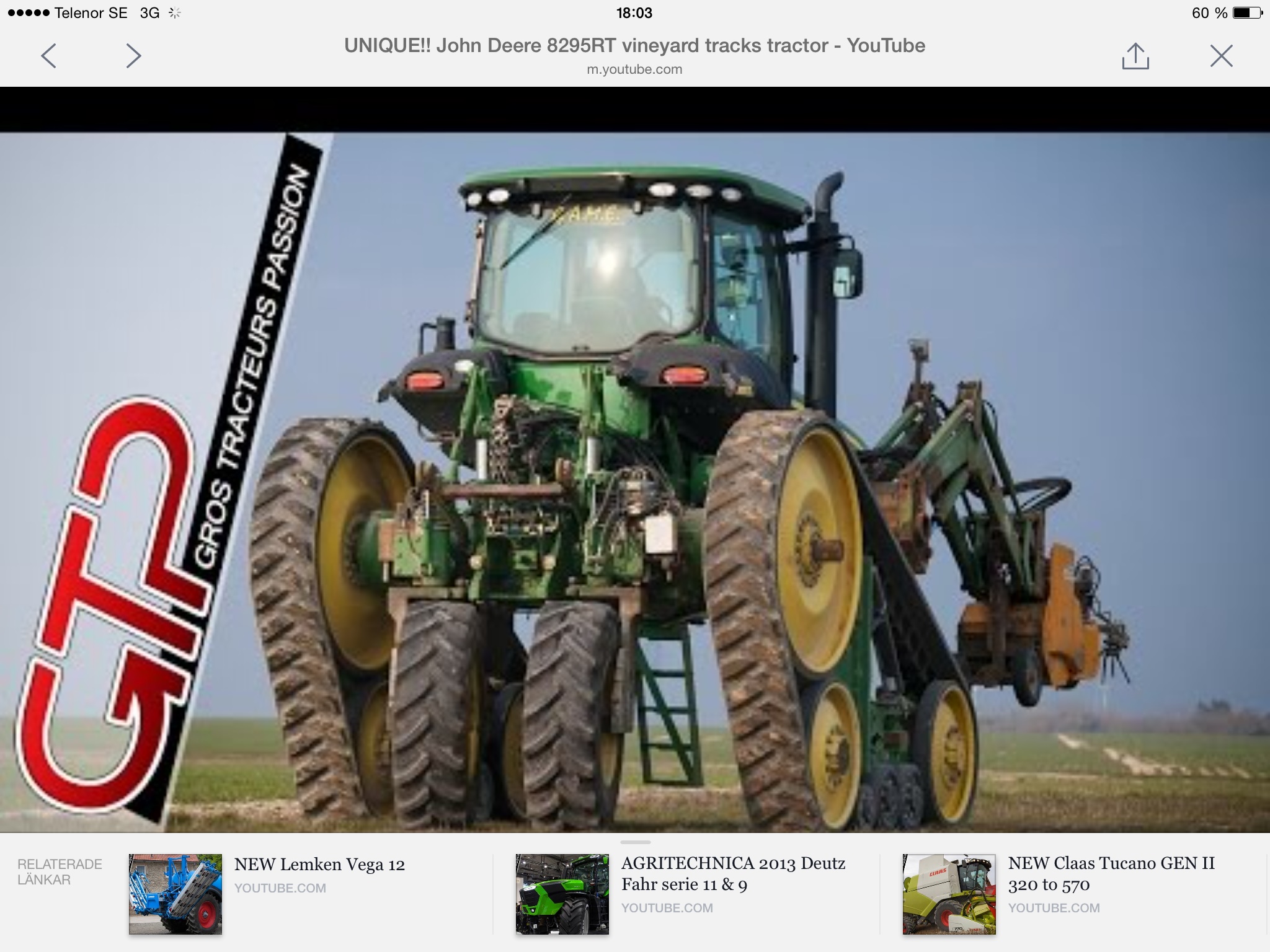Go back to the previous page
Image resolution: width=1270 pixels, height=952 pixels.
click(x=49, y=56)
